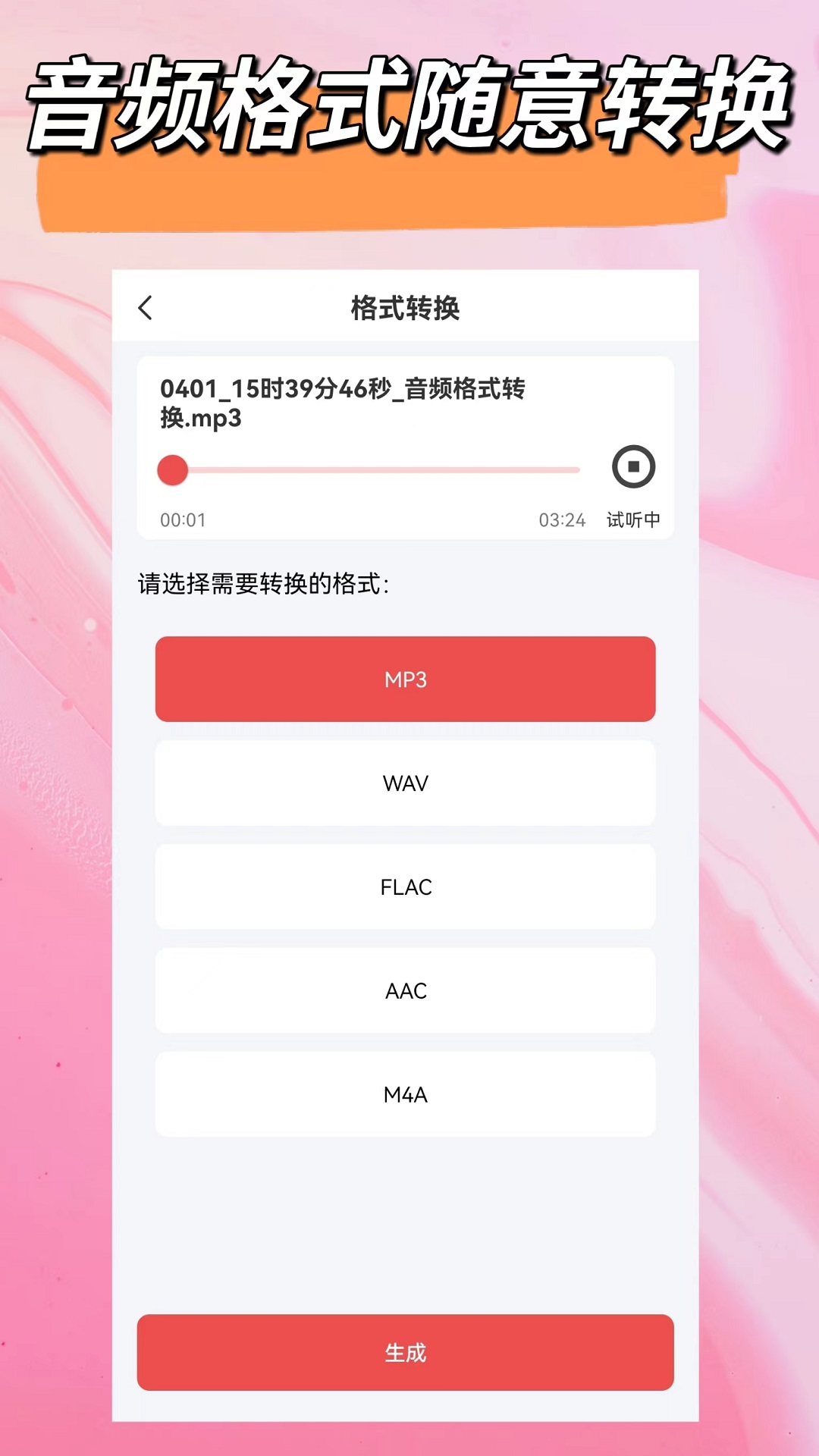
Task: Click the red slider thumb at 00:01
Action: (172, 470)
